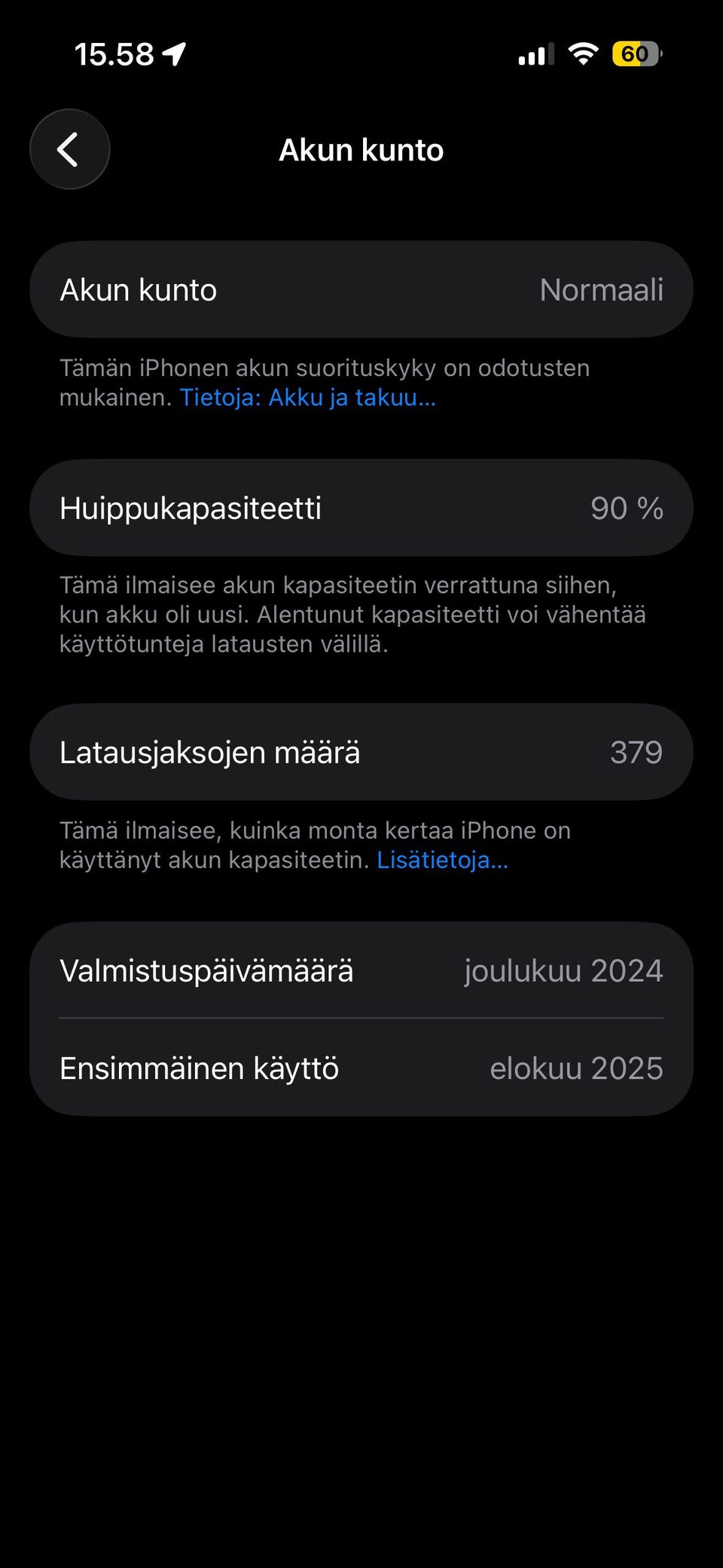Screen dimensions: 723x1568
Task: Tap the Ensimmäinen käyttö row
Action: (x=360, y=1068)
